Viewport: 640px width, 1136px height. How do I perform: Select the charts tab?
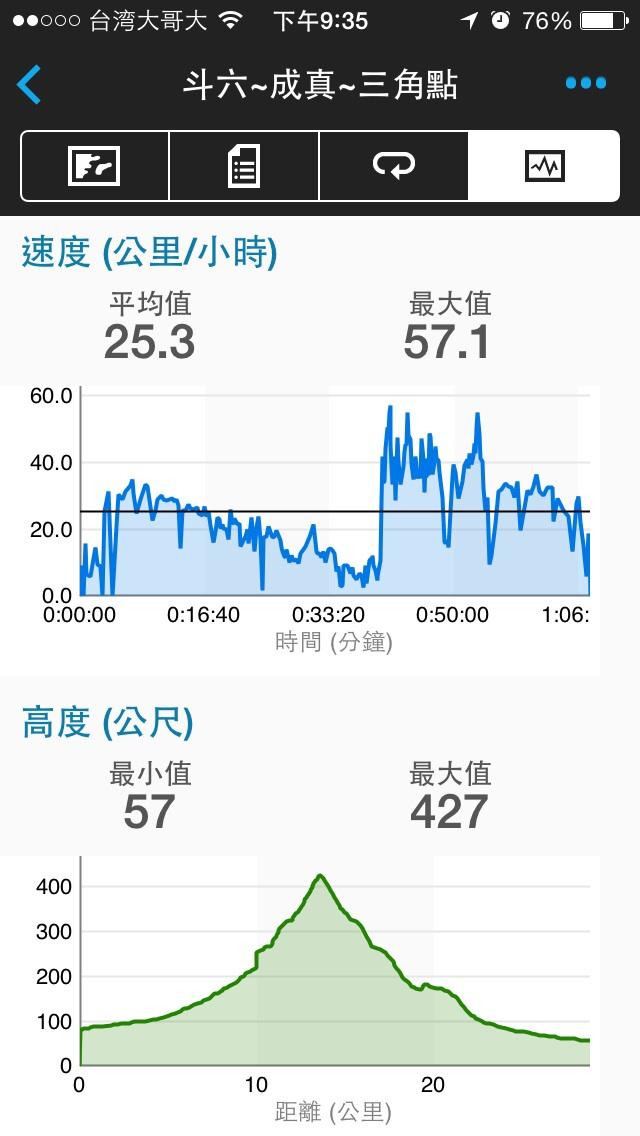tap(544, 166)
